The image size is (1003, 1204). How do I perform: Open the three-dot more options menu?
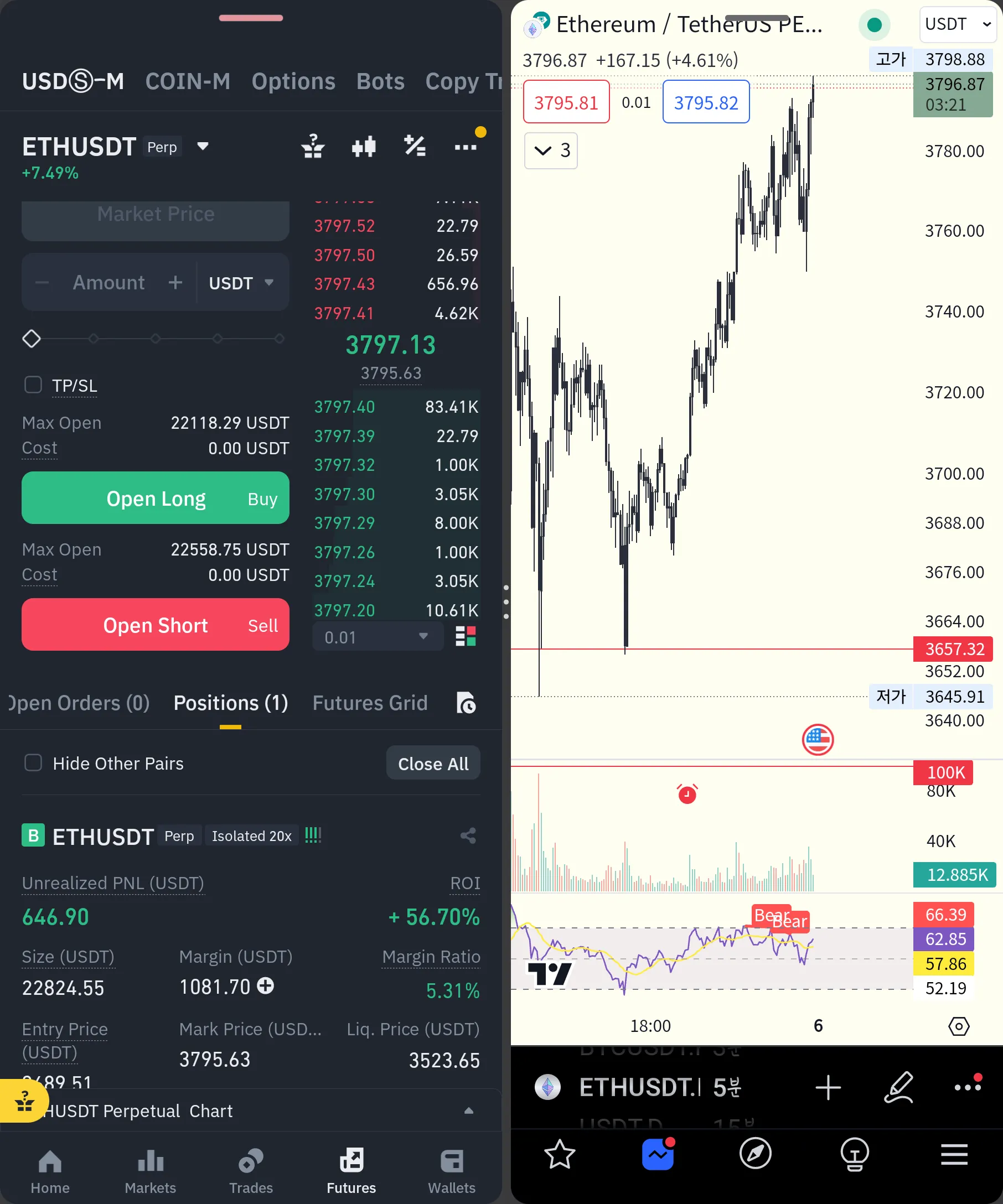point(465,147)
